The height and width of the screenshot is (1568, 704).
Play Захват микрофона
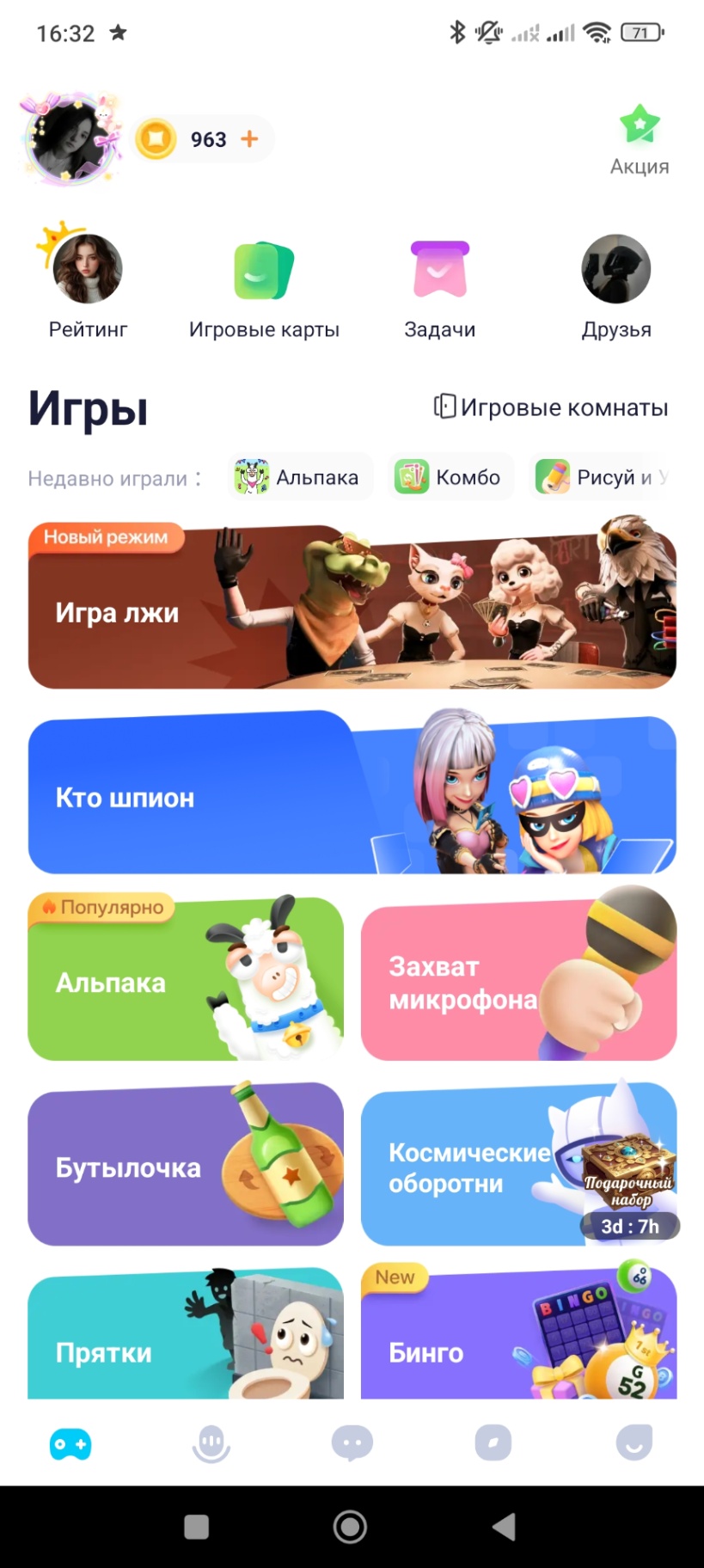[x=518, y=981]
